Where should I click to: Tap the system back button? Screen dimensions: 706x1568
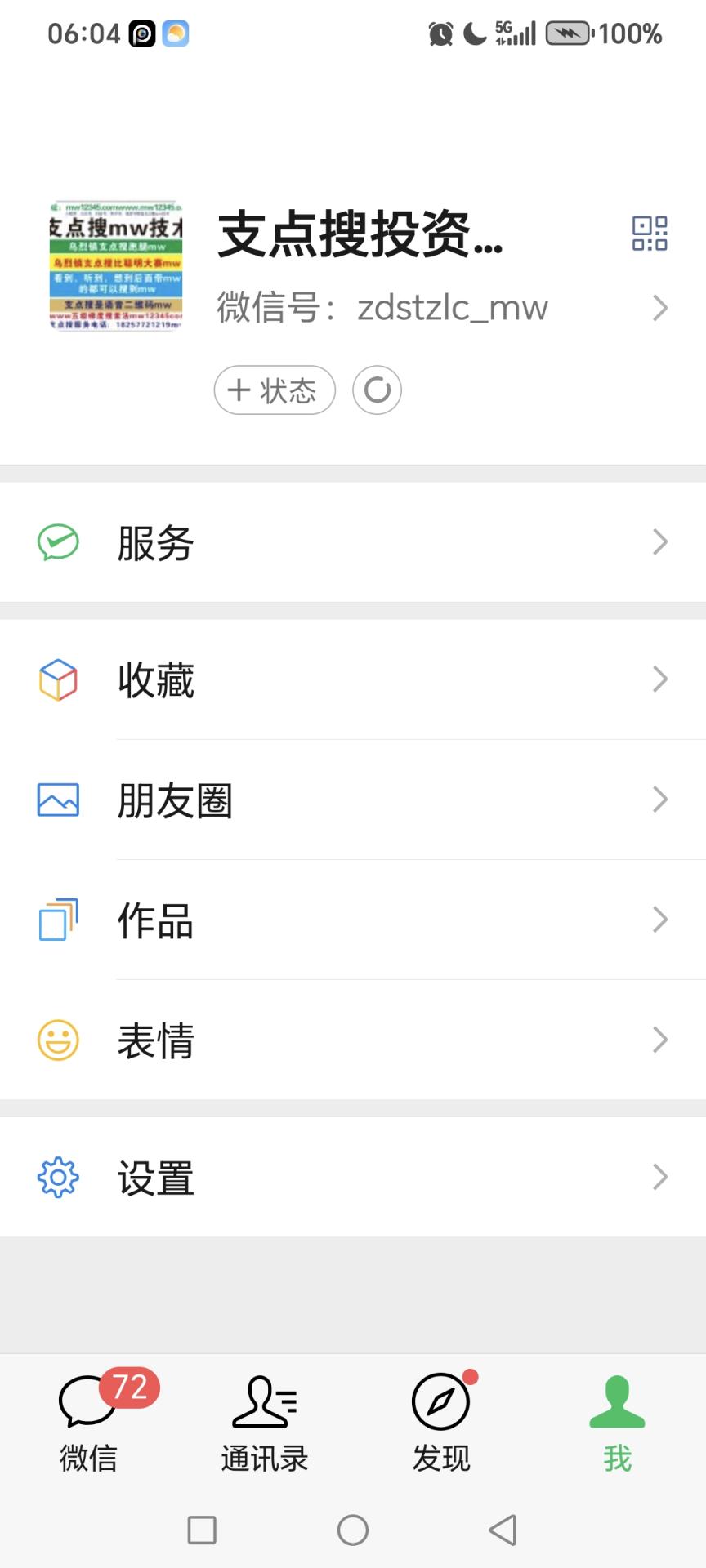[503, 1530]
